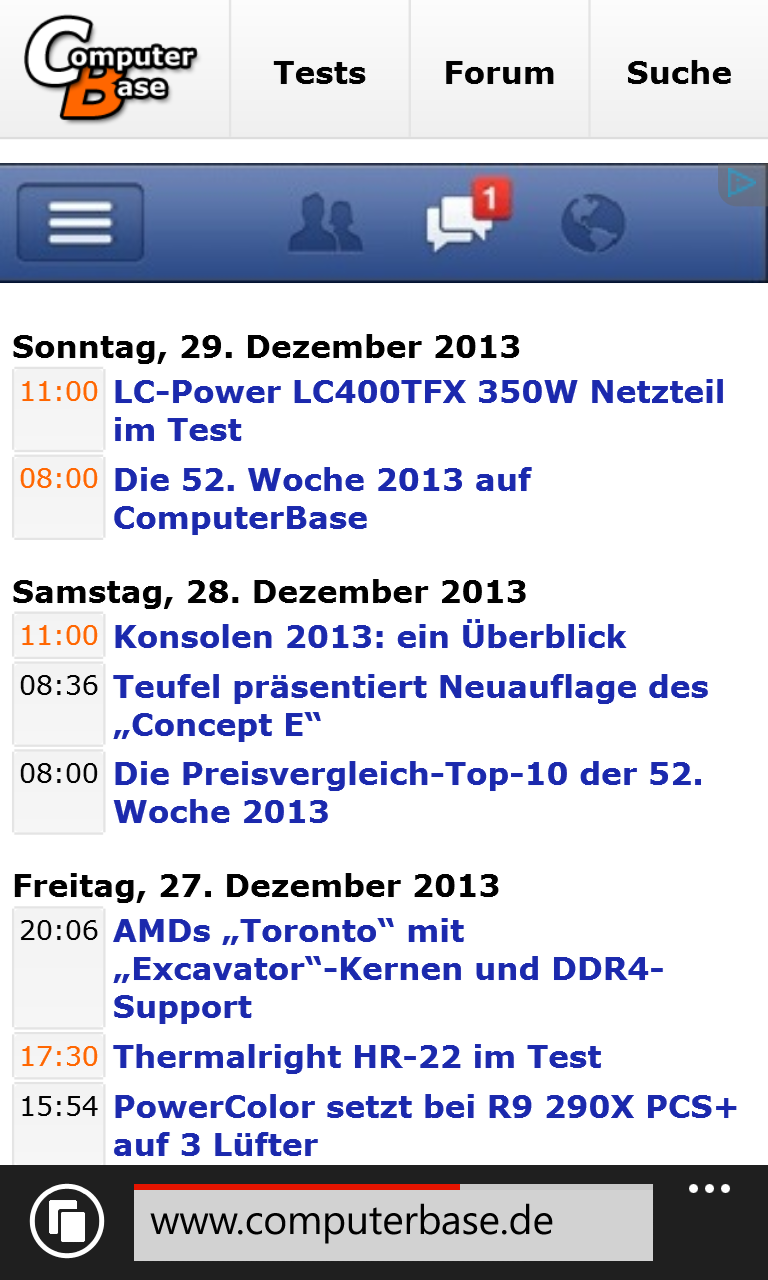Edit the www.computerbase.de address bar

392,1222
